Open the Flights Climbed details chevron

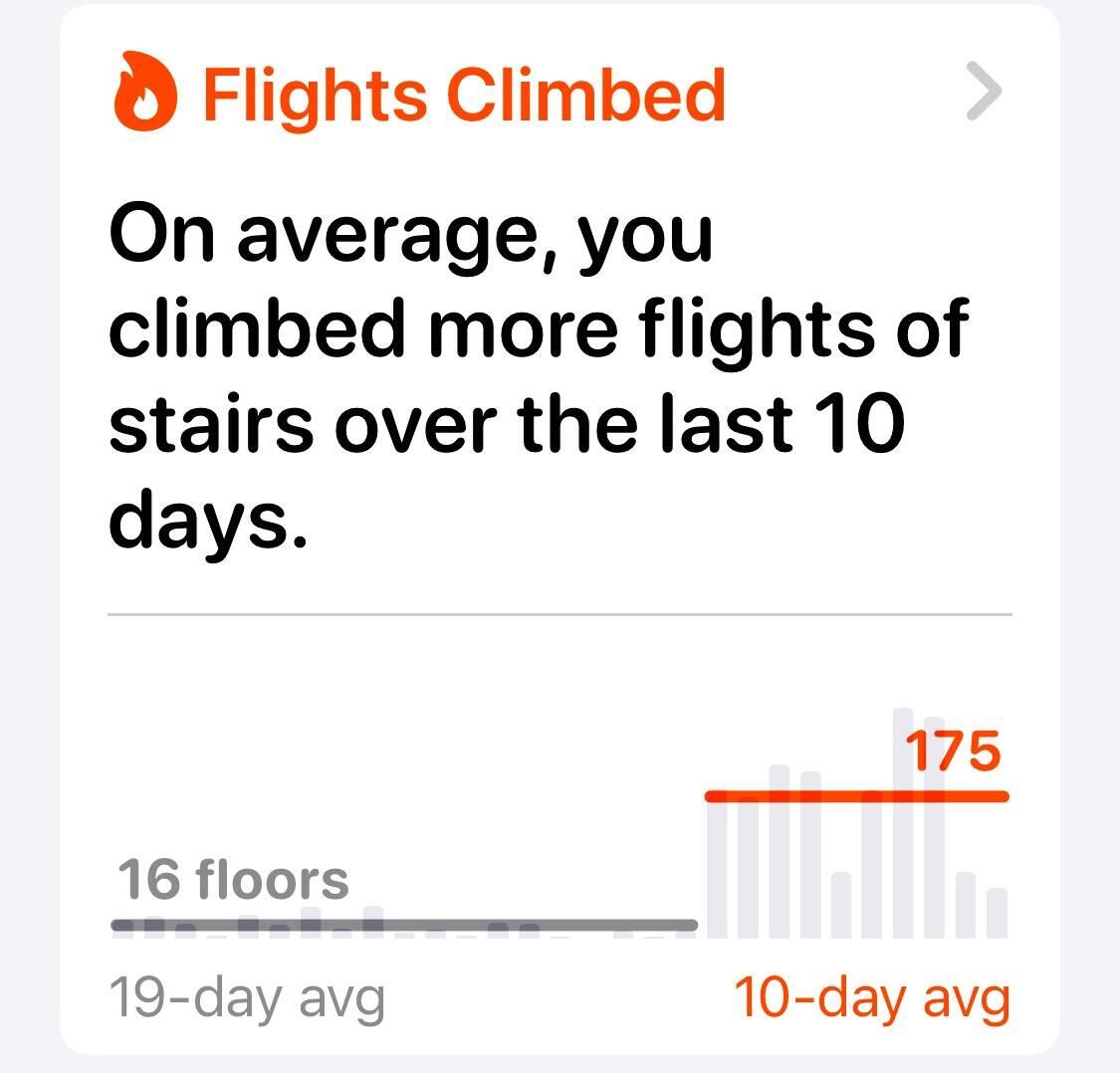[984, 97]
